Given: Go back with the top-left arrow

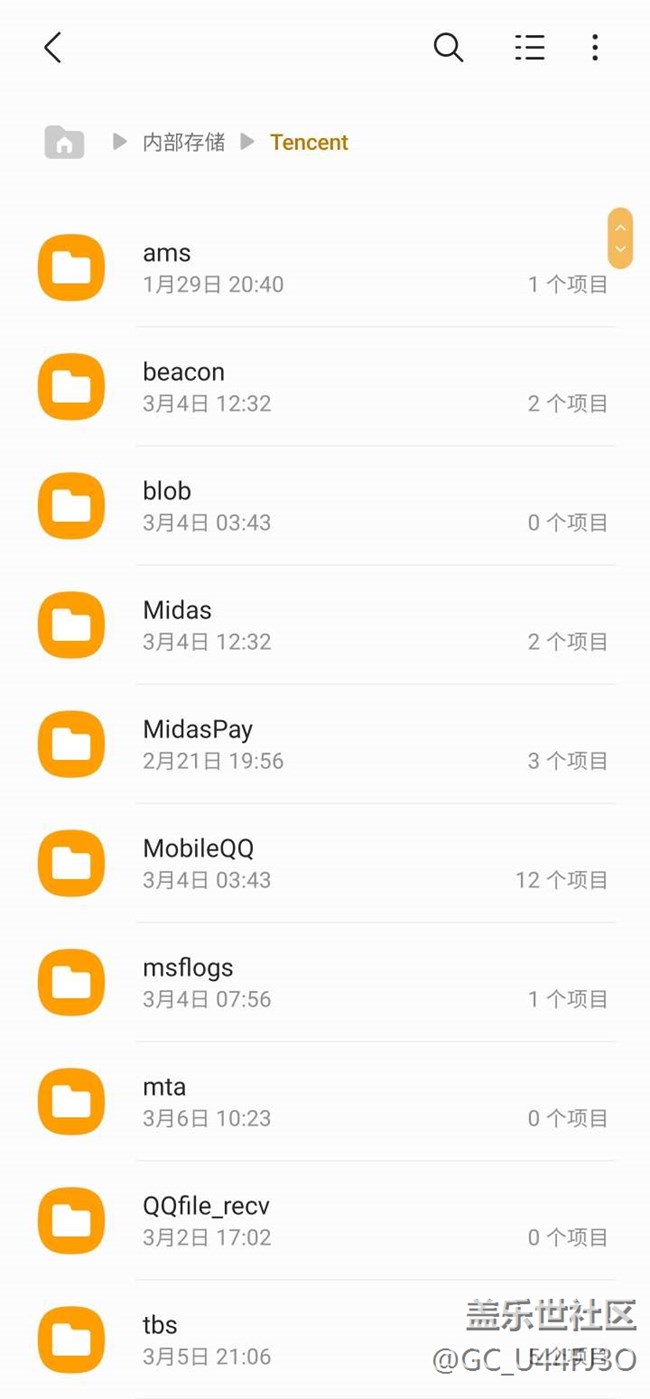Looking at the screenshot, I should click(53, 47).
